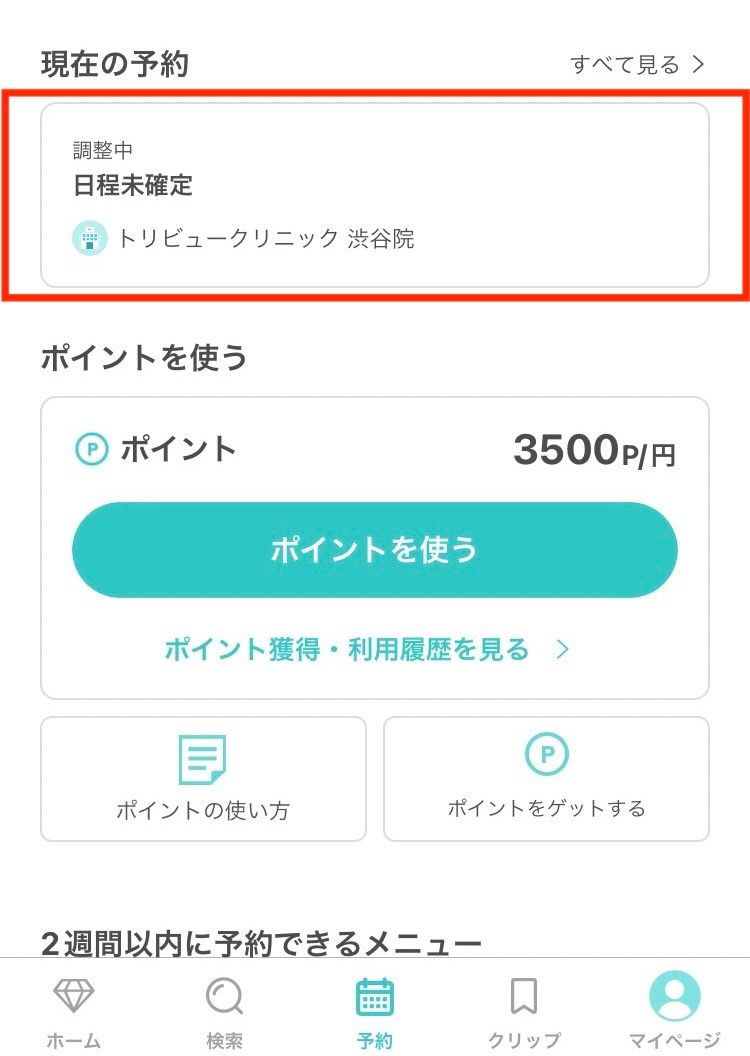Go to the 検索 tab
Viewport: 750px width, 1056px height.
(224, 1012)
